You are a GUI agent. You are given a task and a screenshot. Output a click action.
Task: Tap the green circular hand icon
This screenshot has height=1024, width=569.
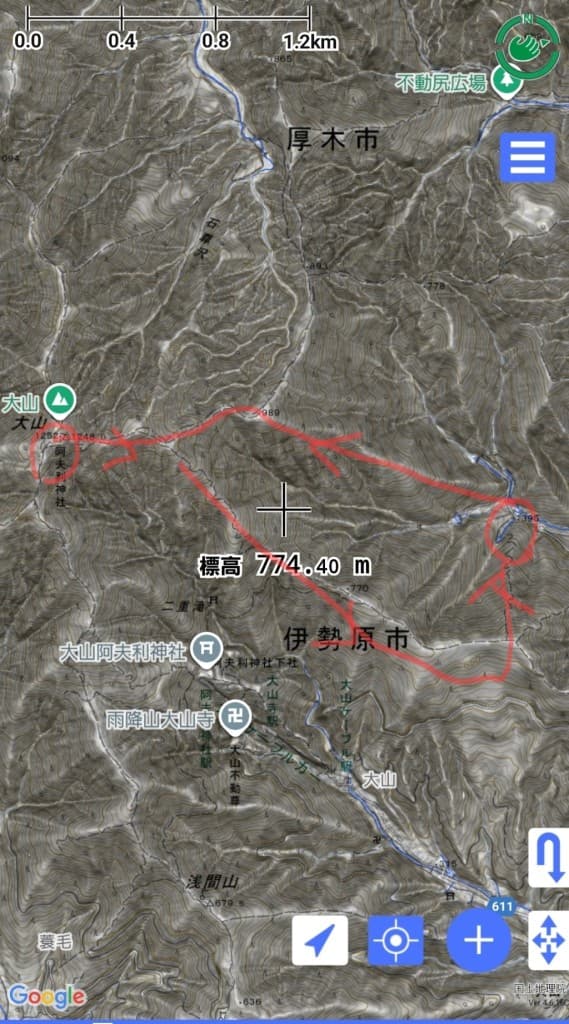click(x=527, y=44)
